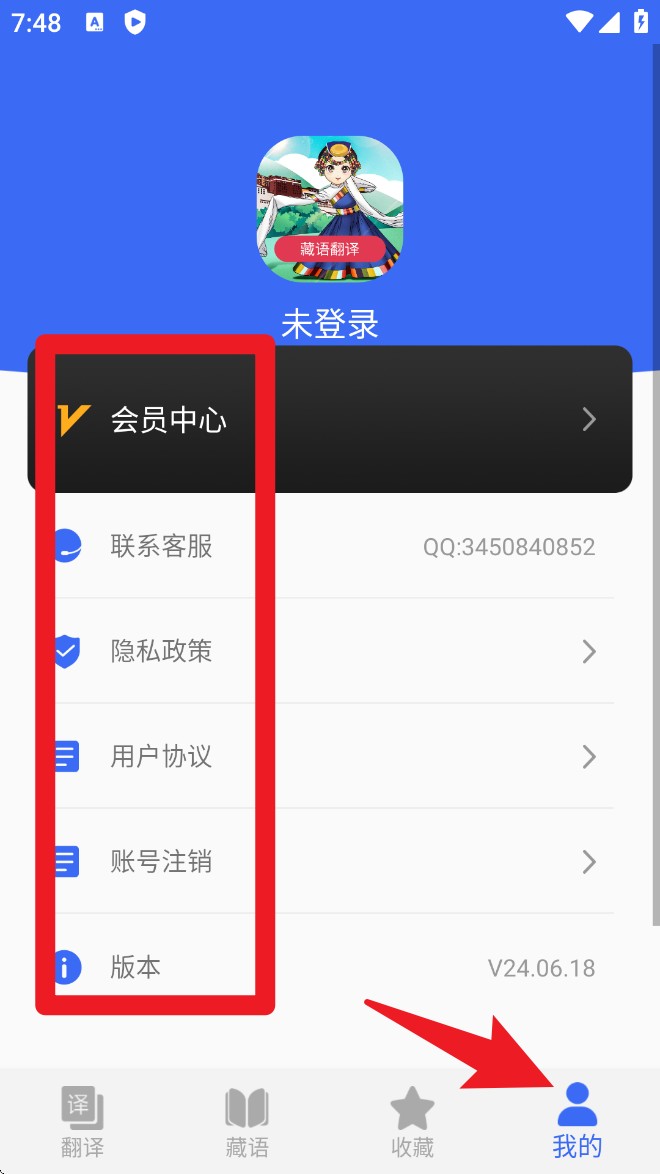Switch to the 翻译 tab
660x1174 pixels.
(82, 1122)
